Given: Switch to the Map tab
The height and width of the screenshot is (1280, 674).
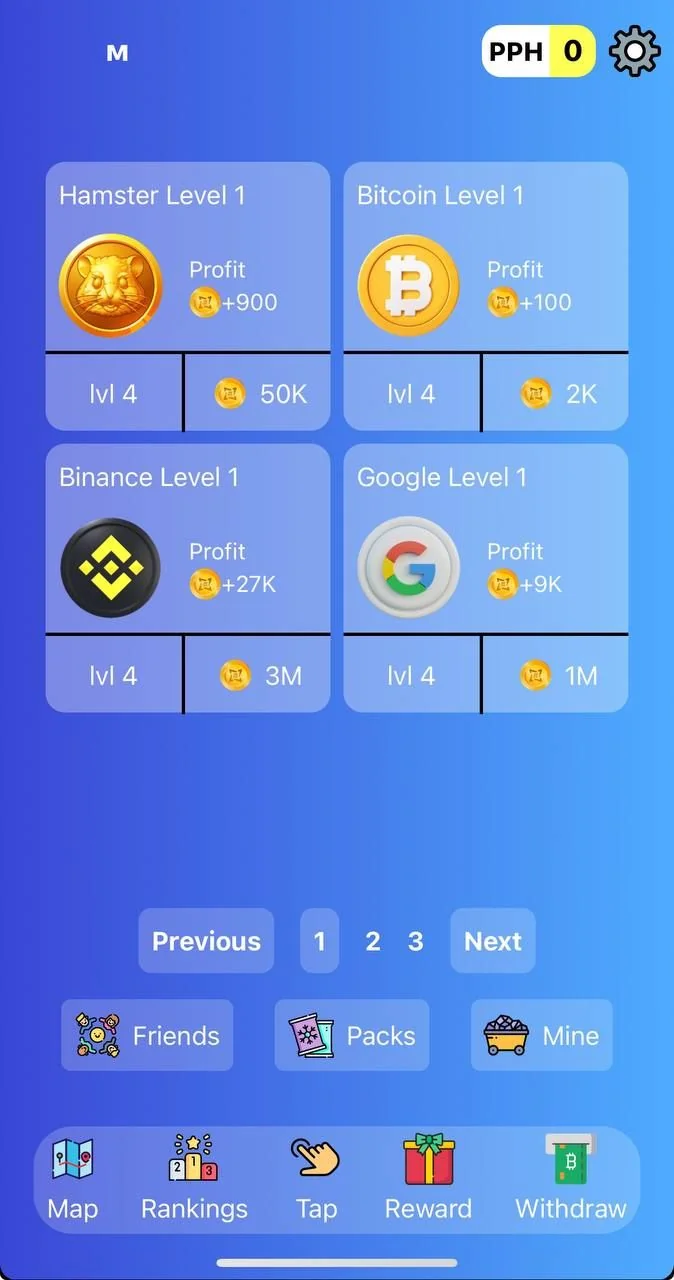Looking at the screenshot, I should pyautogui.click(x=73, y=1179).
